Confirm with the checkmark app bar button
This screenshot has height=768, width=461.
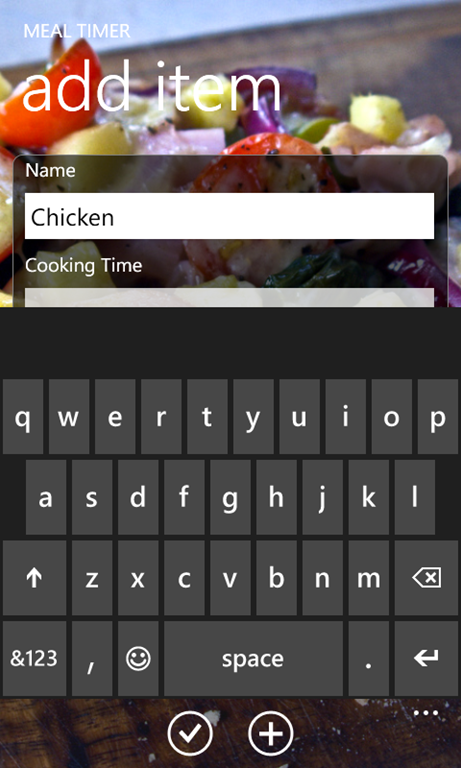[x=190, y=733]
